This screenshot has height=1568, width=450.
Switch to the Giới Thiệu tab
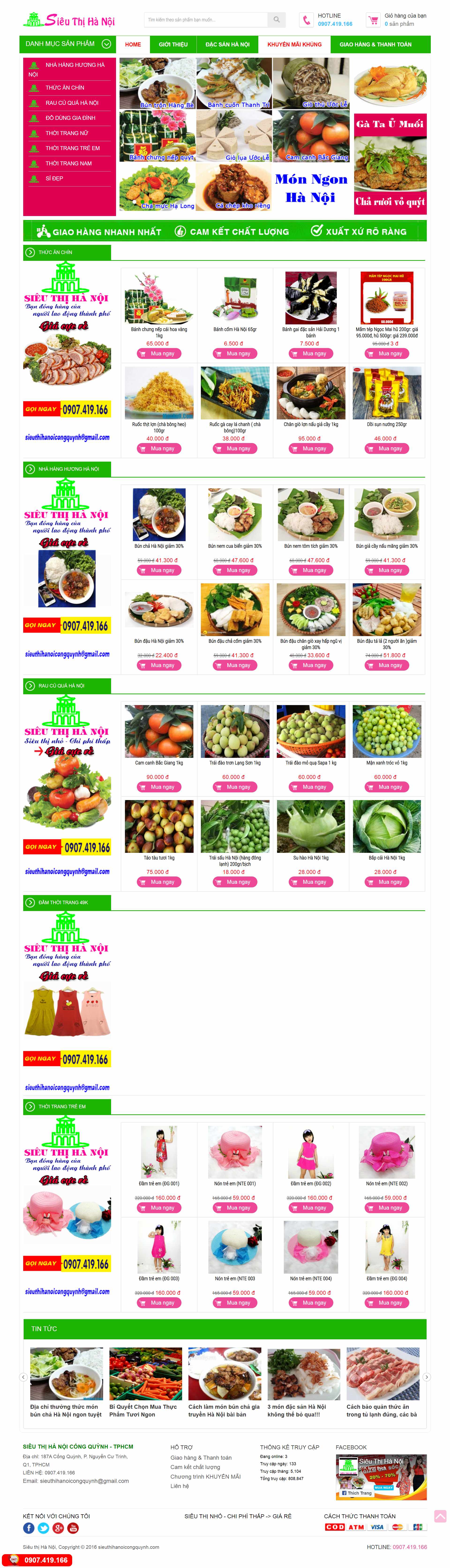tap(173, 44)
